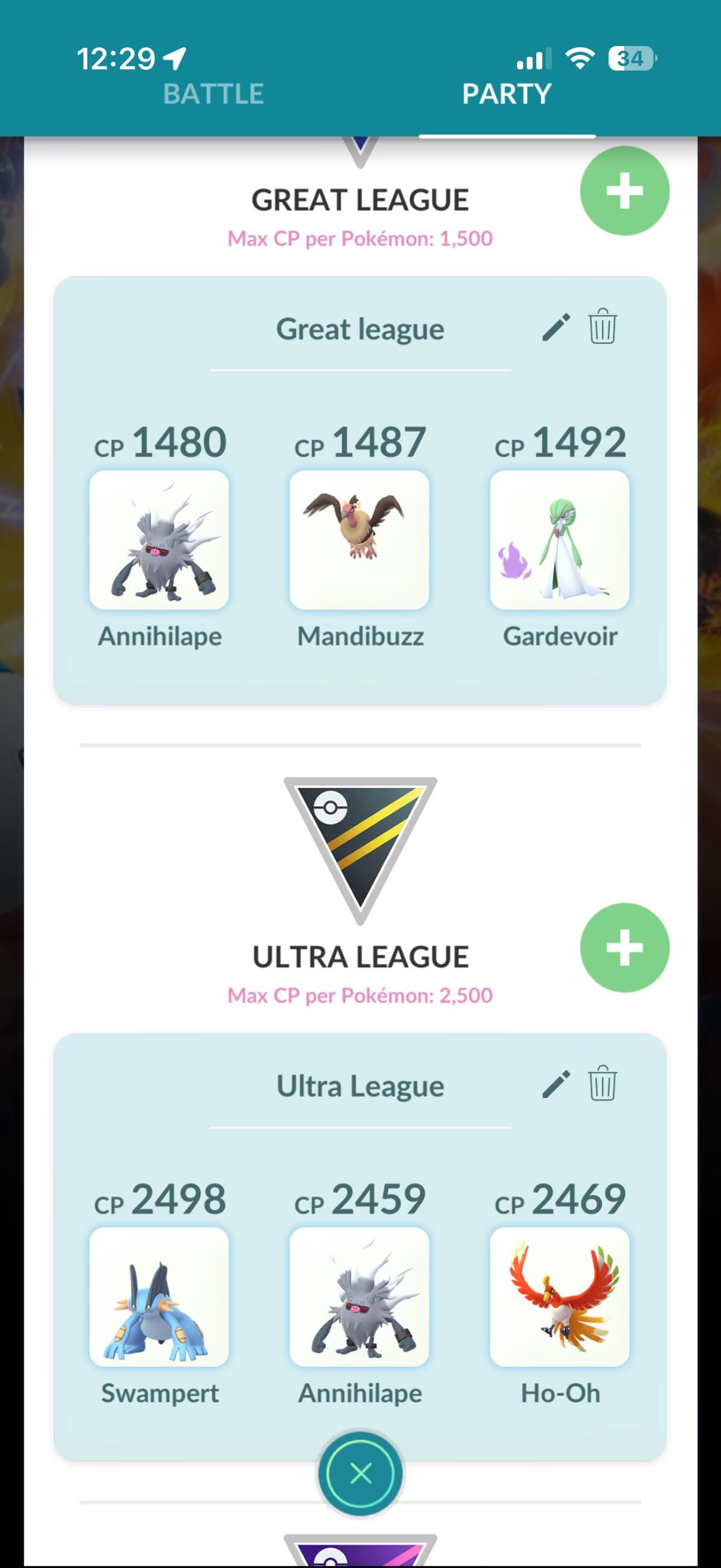Image resolution: width=721 pixels, height=1568 pixels.
Task: Select Annihilape CP 1480
Action: point(160,540)
